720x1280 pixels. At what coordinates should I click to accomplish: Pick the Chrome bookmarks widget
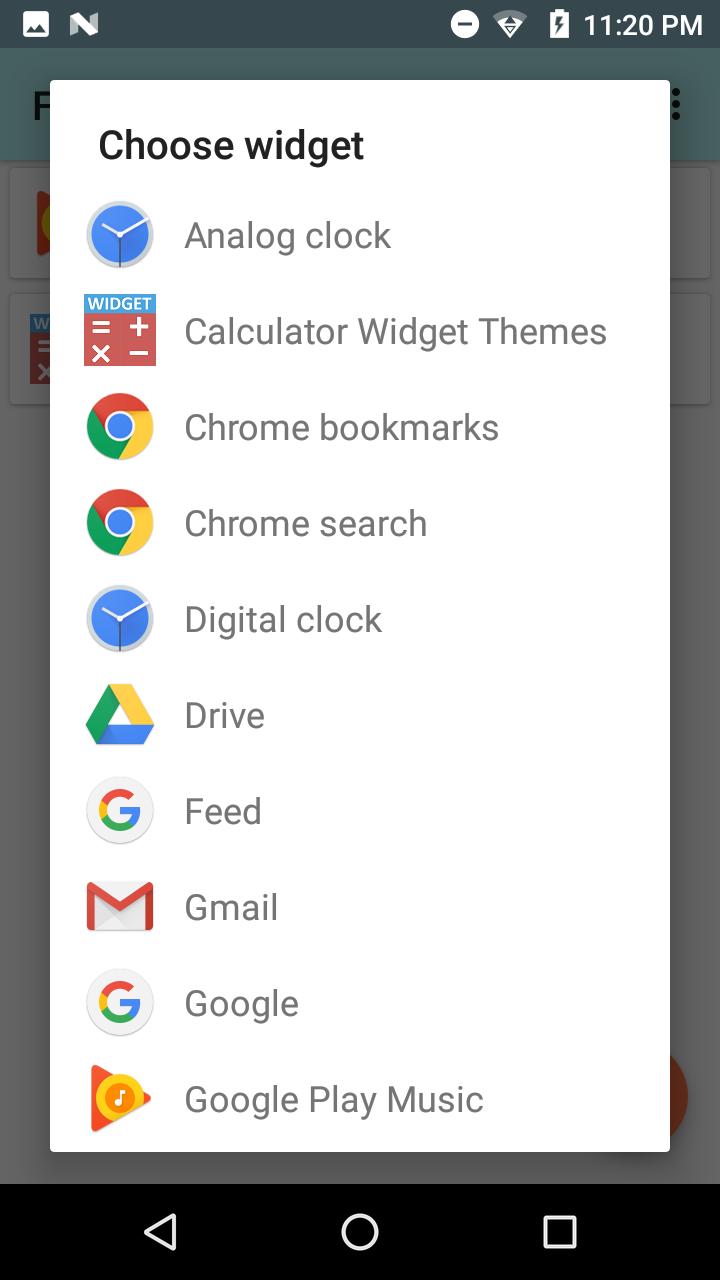click(x=341, y=428)
